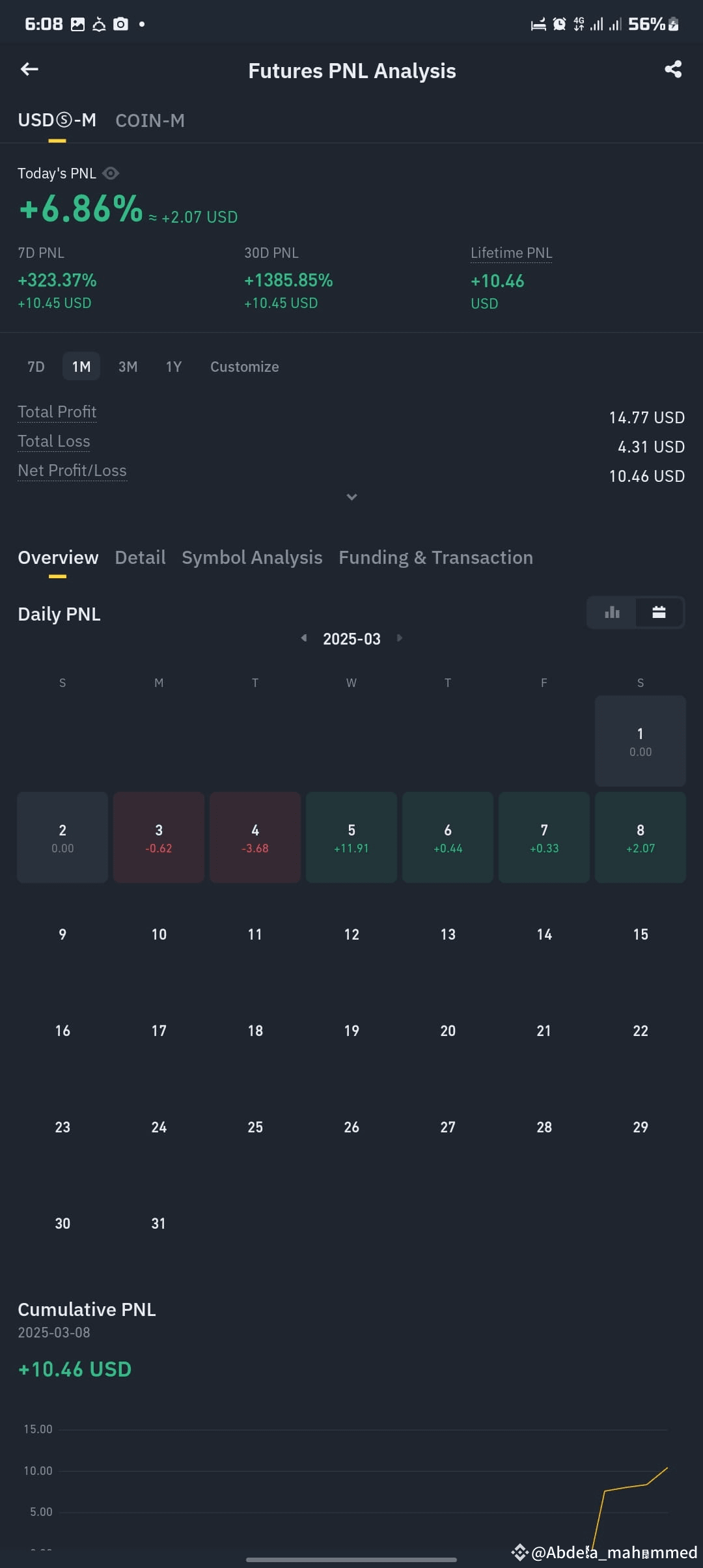
Task: Open the Symbol Analysis tab
Action: [252, 557]
